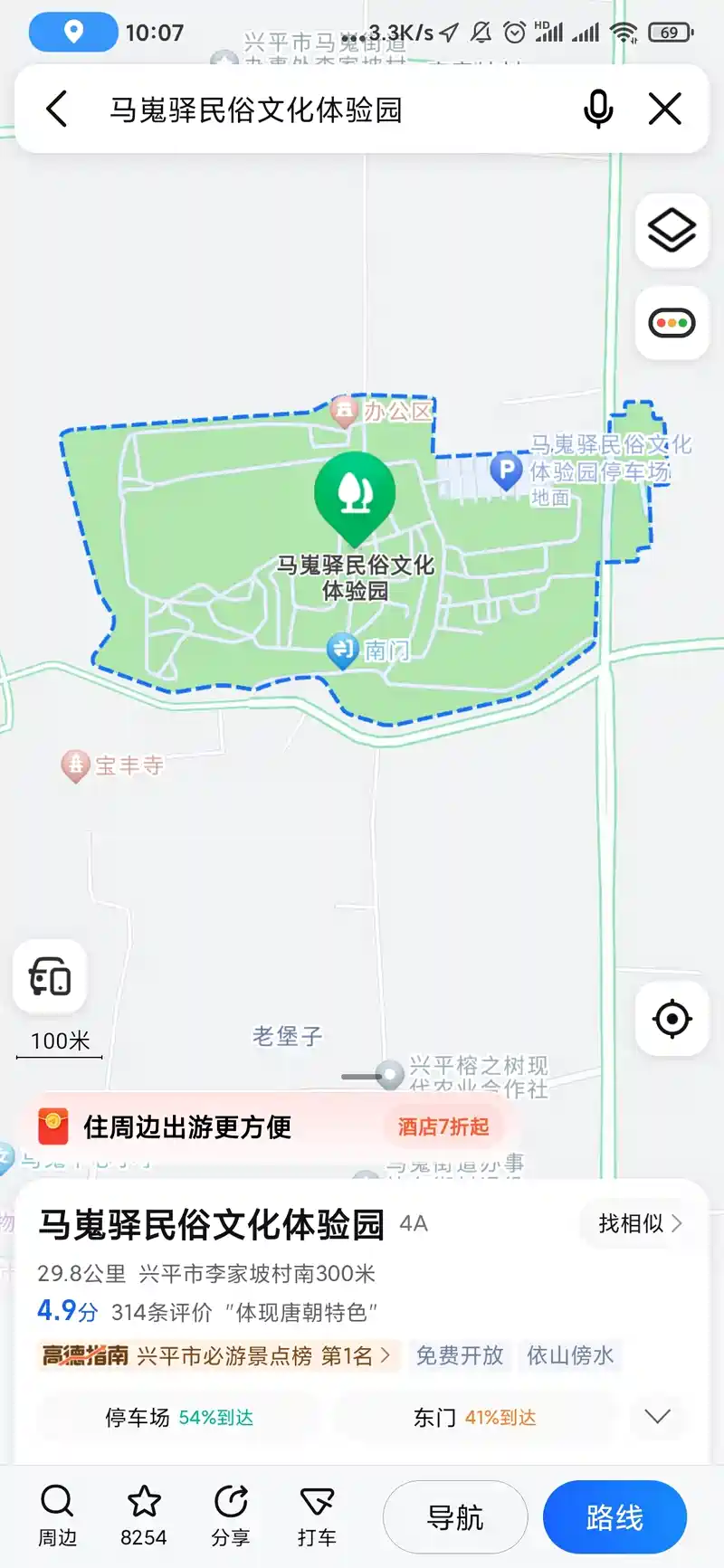Recenter map on my current location
This screenshot has width=724, height=1568.
[672, 1019]
